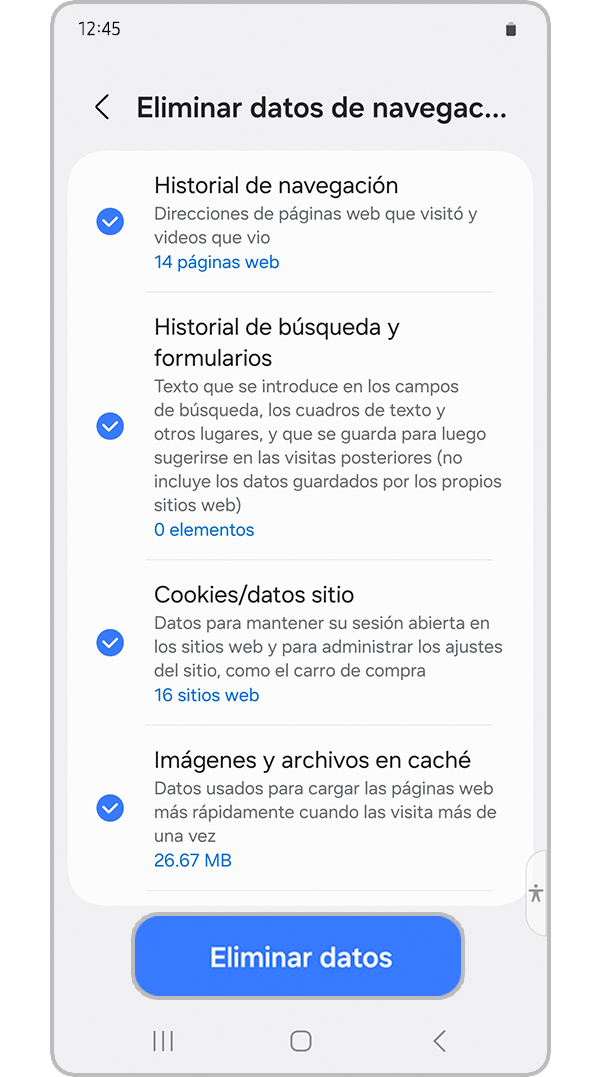Image resolution: width=600 pixels, height=1077 pixels.
Task: Go back from Eliminar datos de navegación
Action: click(x=102, y=108)
